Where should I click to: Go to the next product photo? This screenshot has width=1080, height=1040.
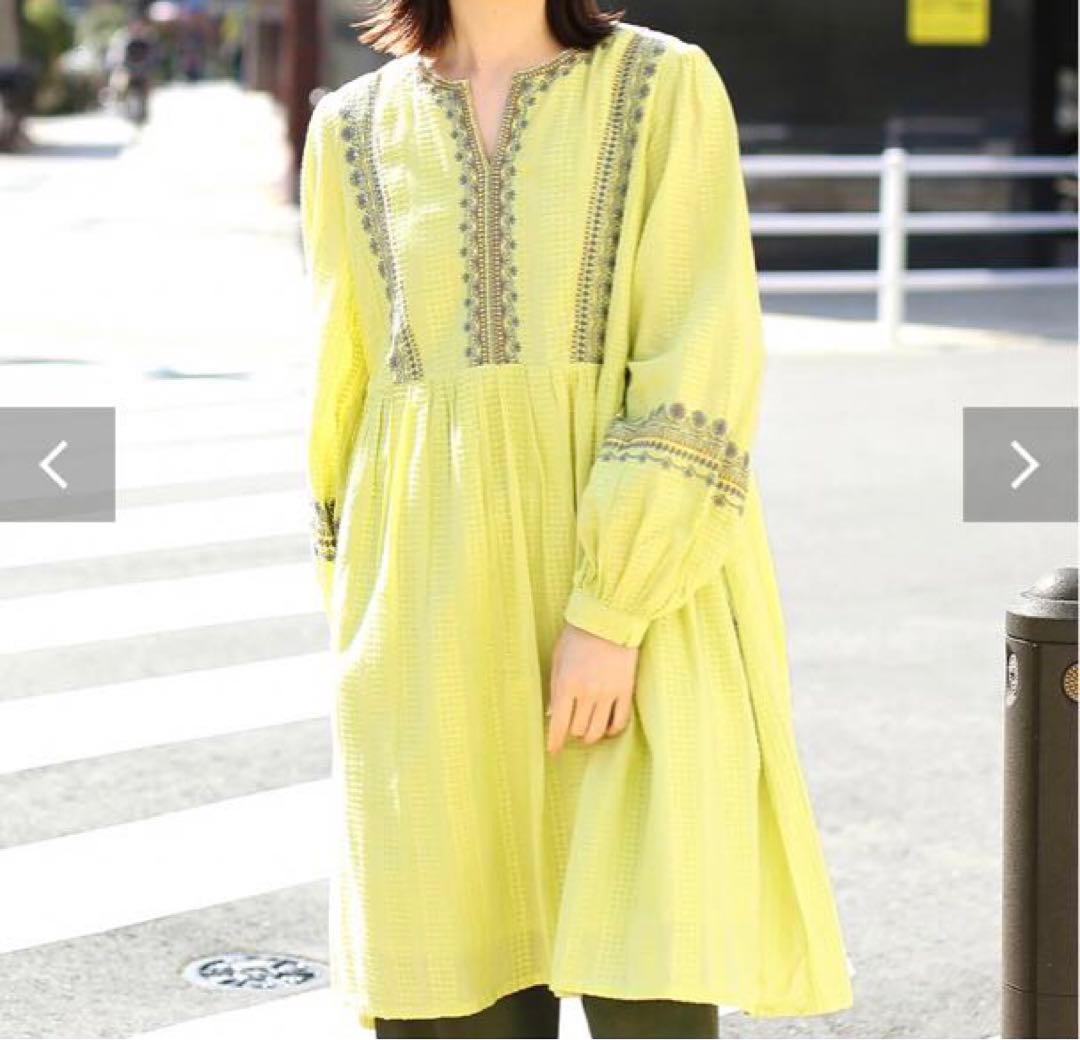click(x=1021, y=464)
